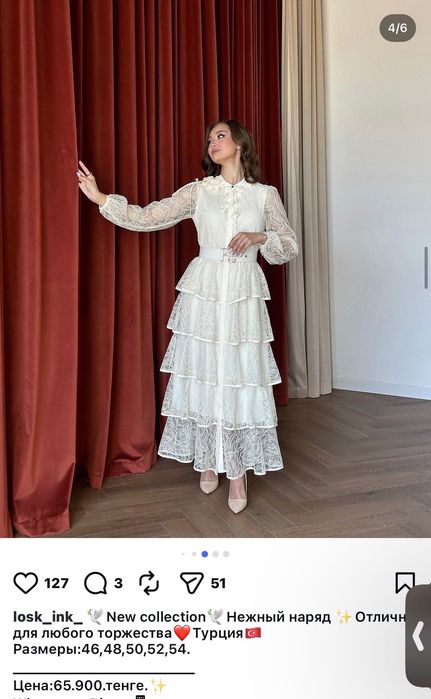Screen dimensions: 431x699
Task: Like the losk_ink_ post
Action: [26, 583]
